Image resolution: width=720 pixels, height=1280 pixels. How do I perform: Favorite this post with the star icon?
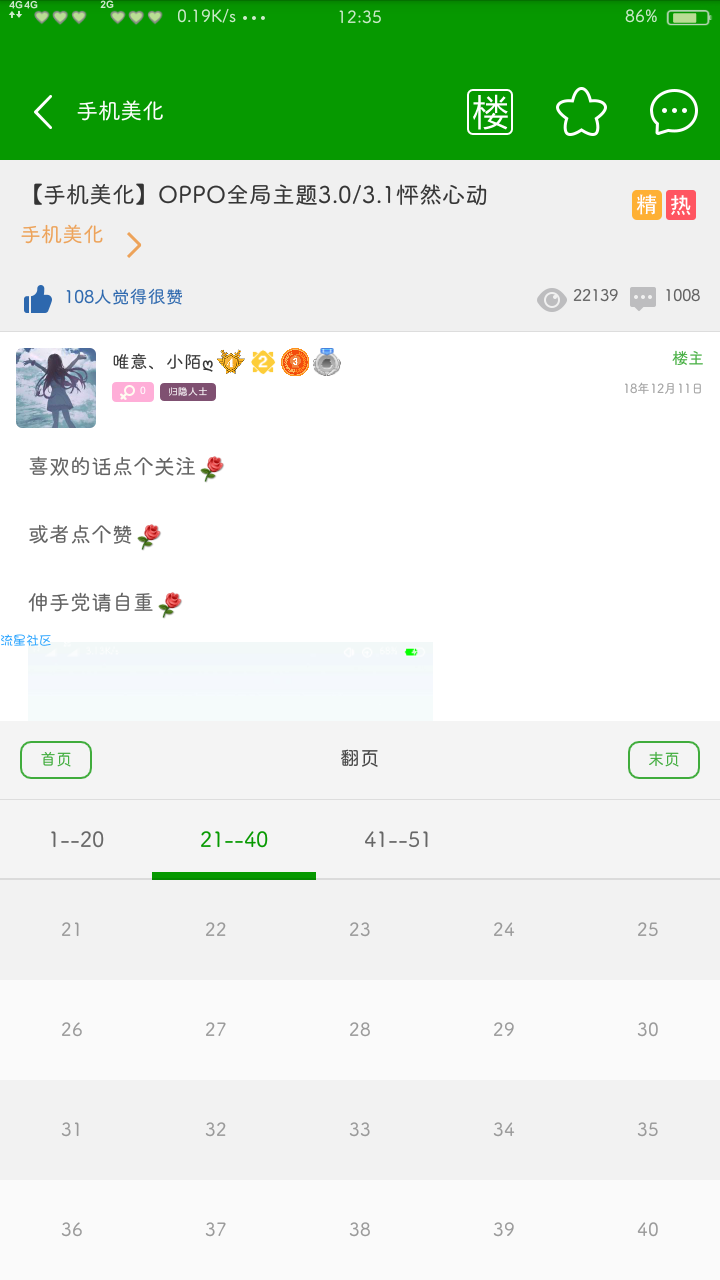tap(581, 112)
